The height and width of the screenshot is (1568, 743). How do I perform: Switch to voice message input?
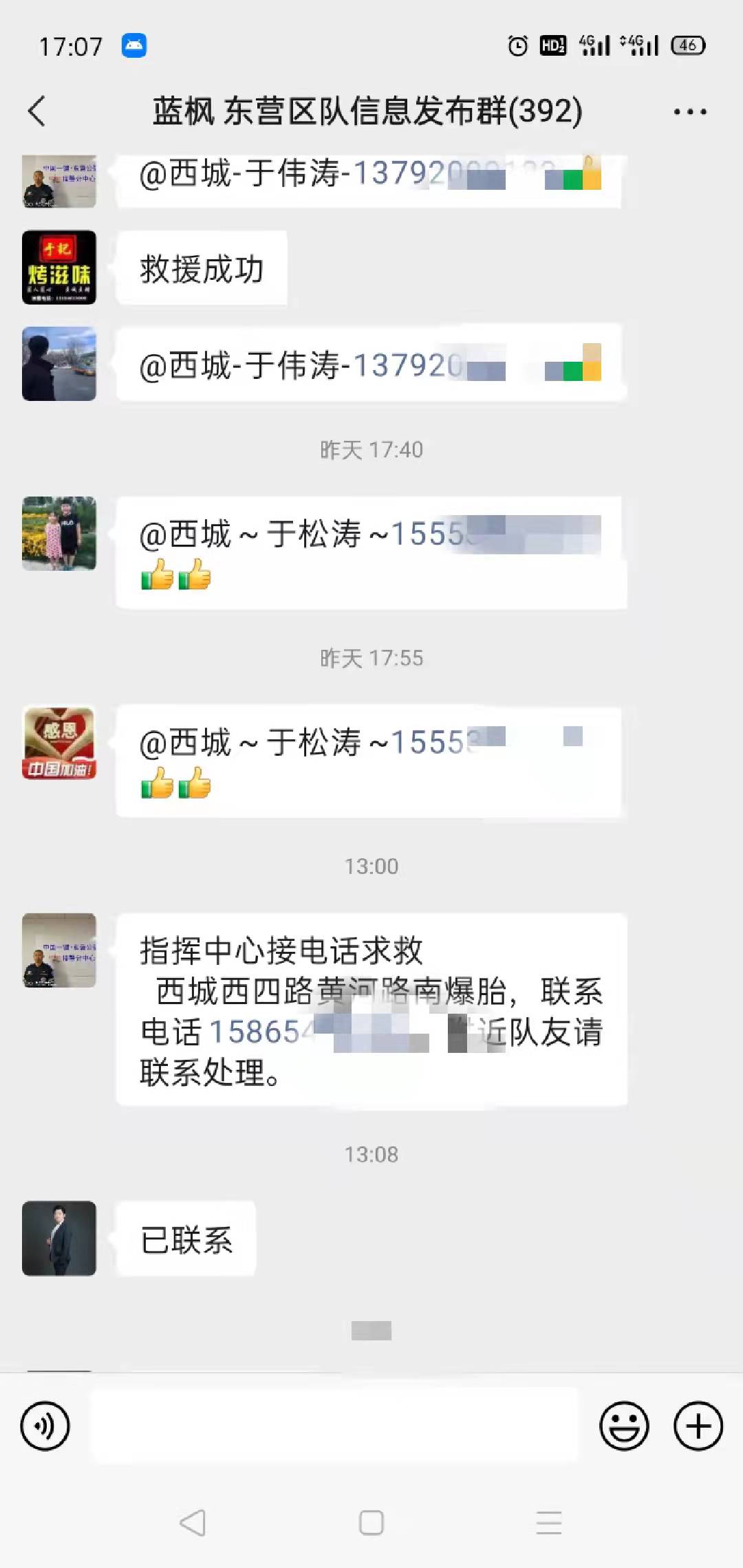point(45,1426)
